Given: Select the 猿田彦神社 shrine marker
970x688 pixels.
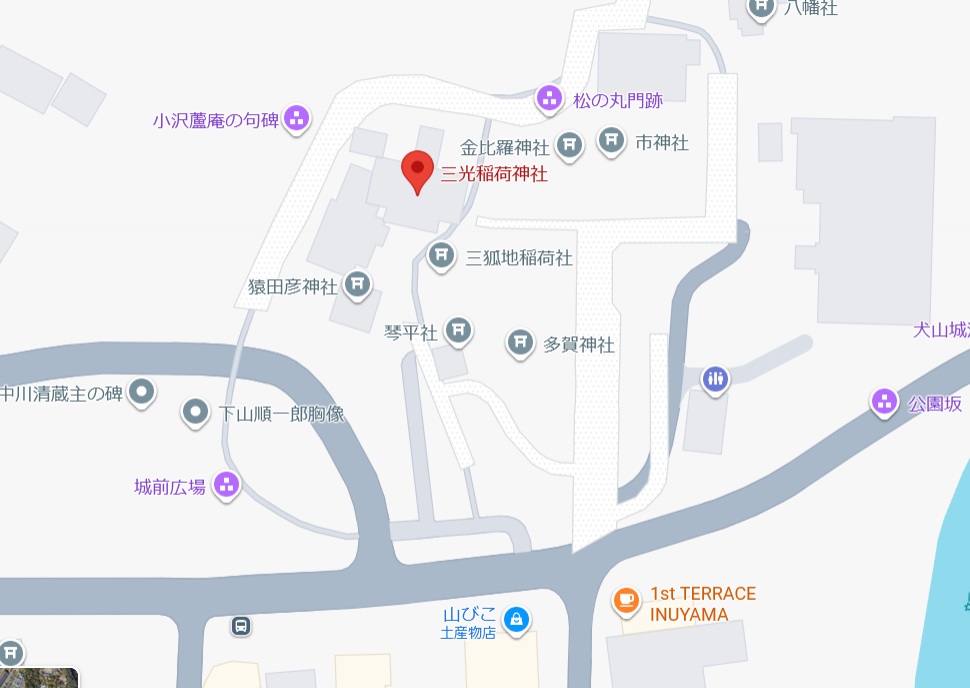Looking at the screenshot, I should tap(358, 285).
